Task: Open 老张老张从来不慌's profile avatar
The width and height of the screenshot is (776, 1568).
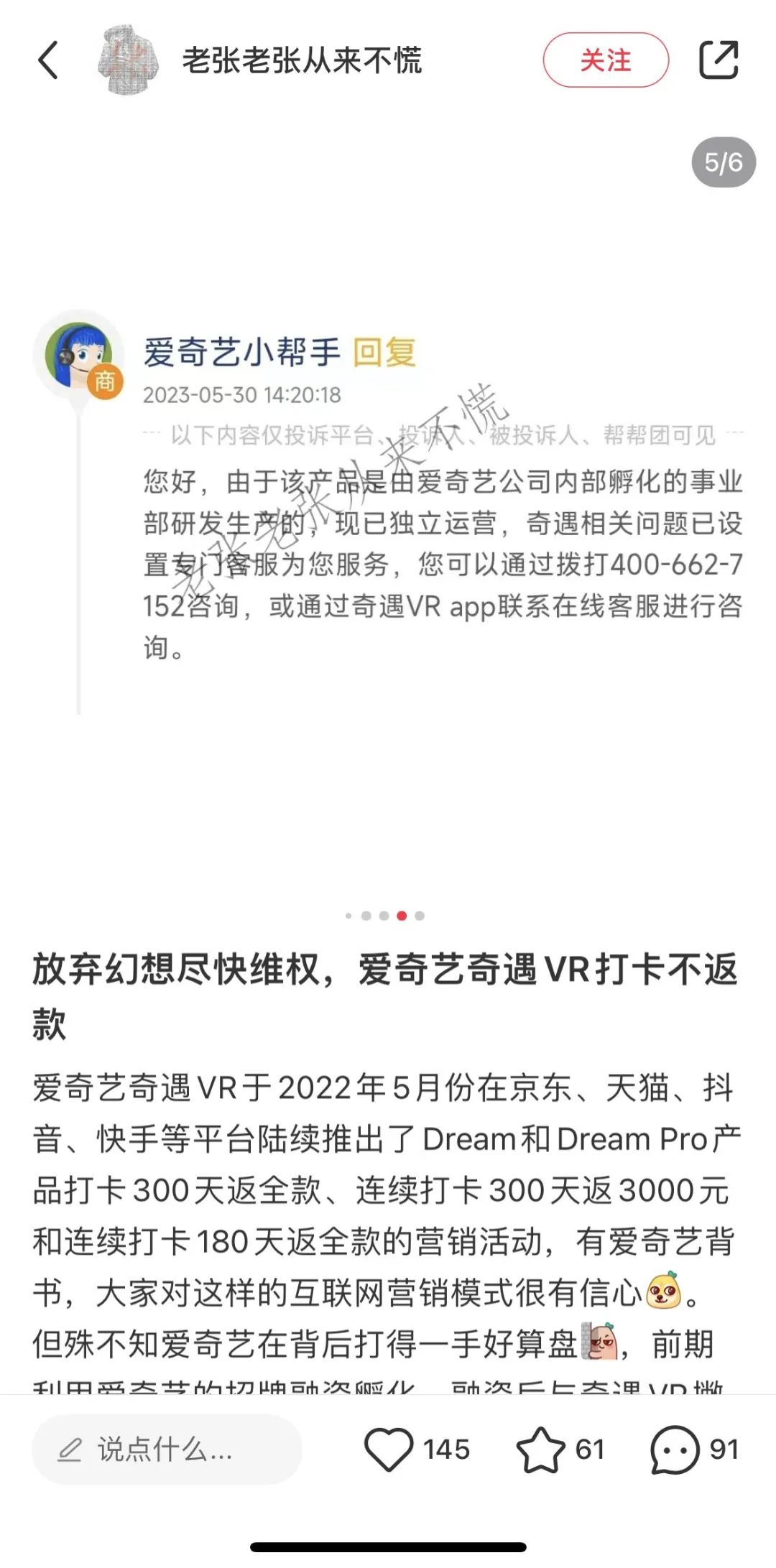Action: [x=128, y=60]
